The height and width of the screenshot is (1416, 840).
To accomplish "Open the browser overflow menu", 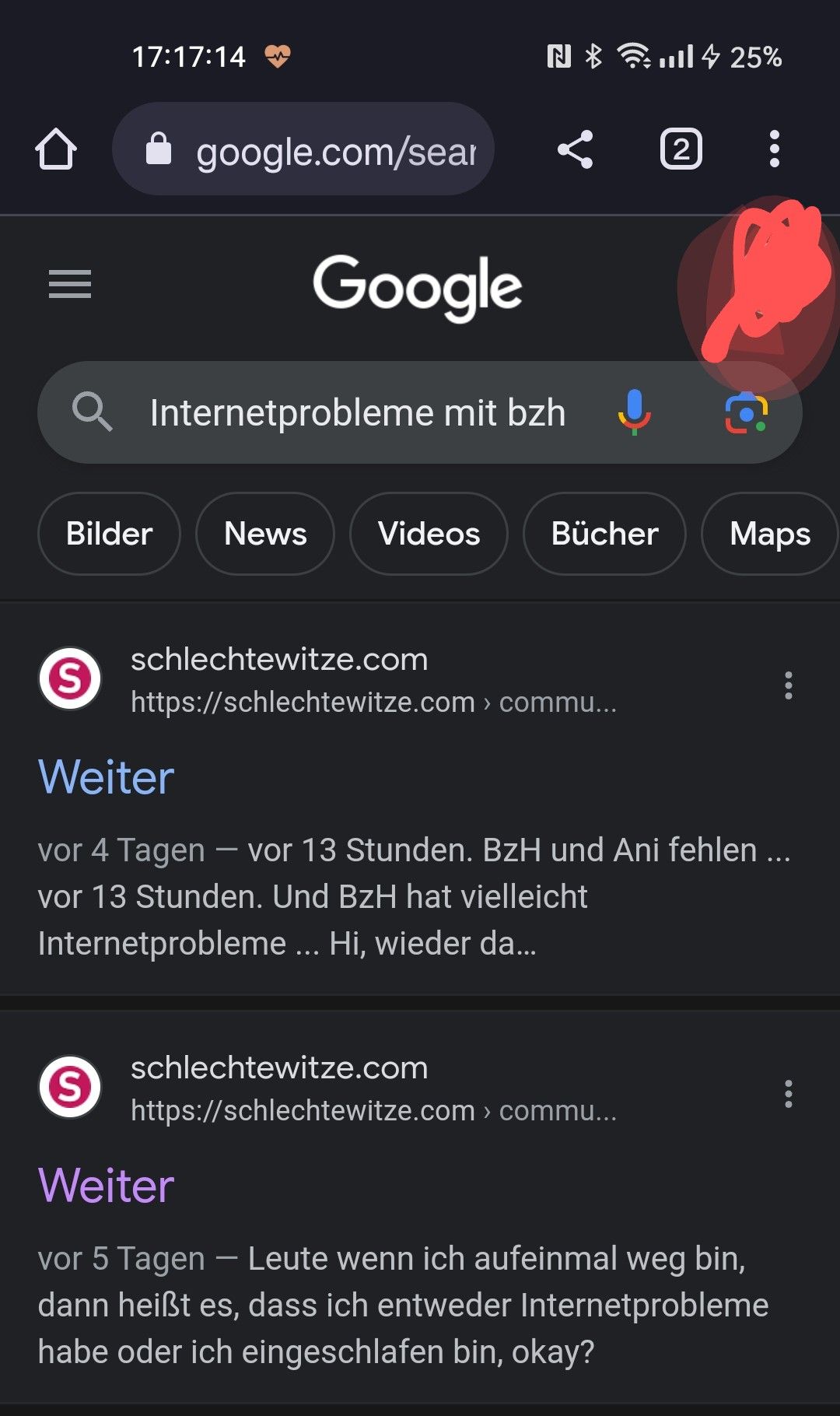I will pyautogui.click(x=774, y=149).
